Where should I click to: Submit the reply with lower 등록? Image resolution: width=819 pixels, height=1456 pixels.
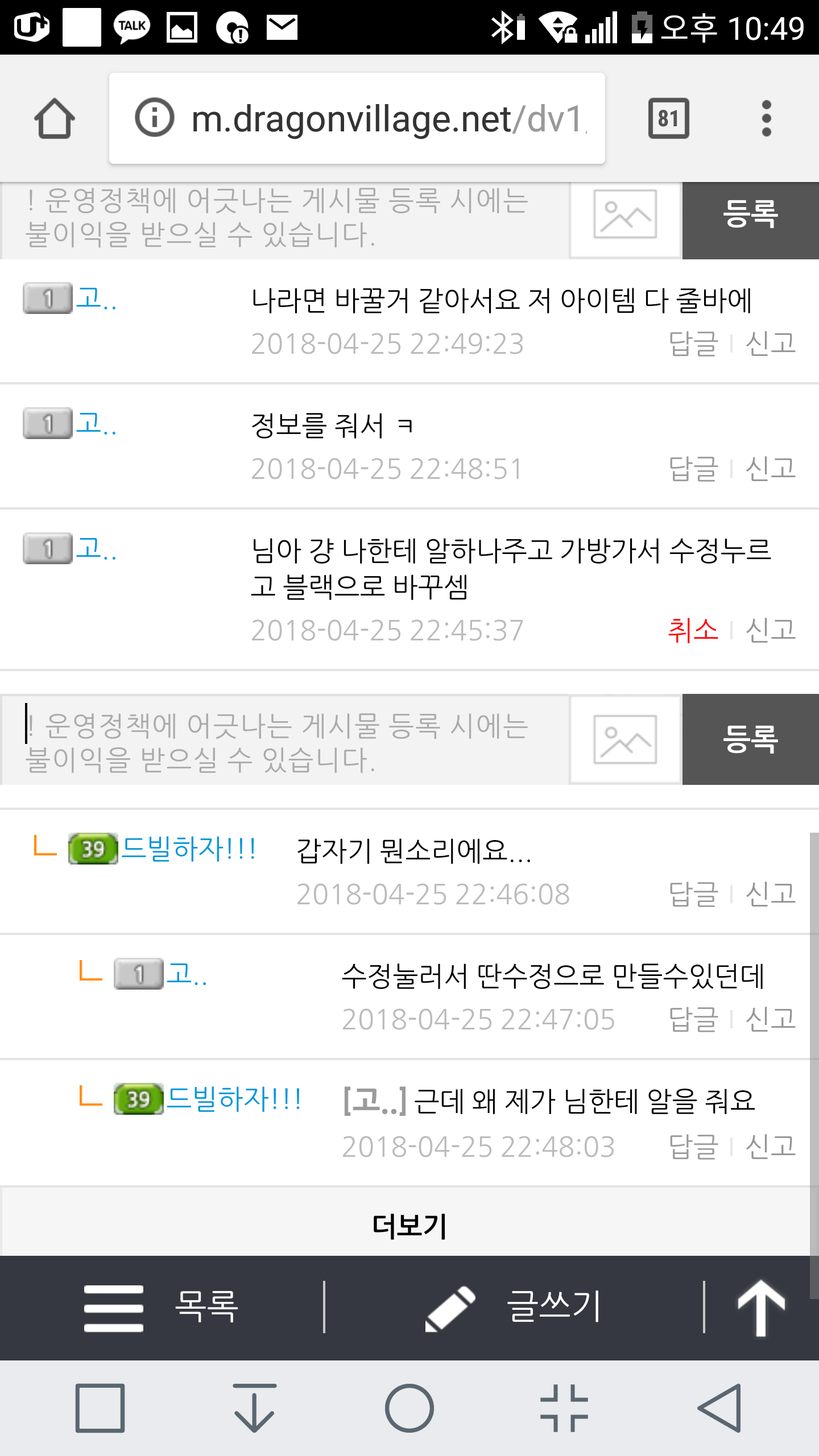click(x=750, y=739)
